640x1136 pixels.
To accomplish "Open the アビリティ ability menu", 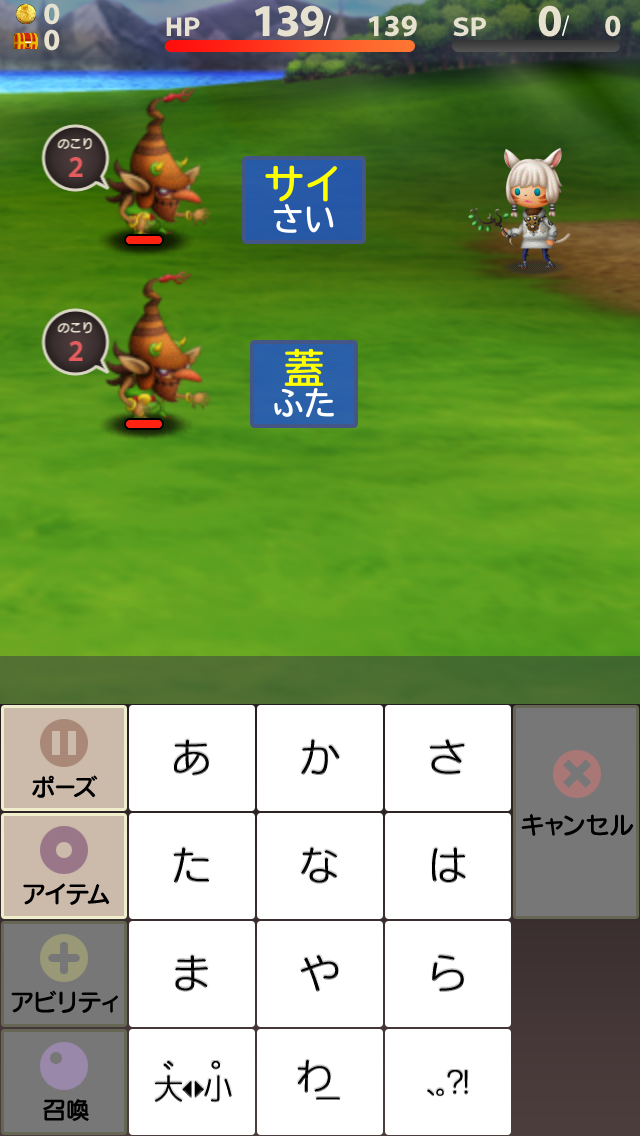I will (64, 974).
